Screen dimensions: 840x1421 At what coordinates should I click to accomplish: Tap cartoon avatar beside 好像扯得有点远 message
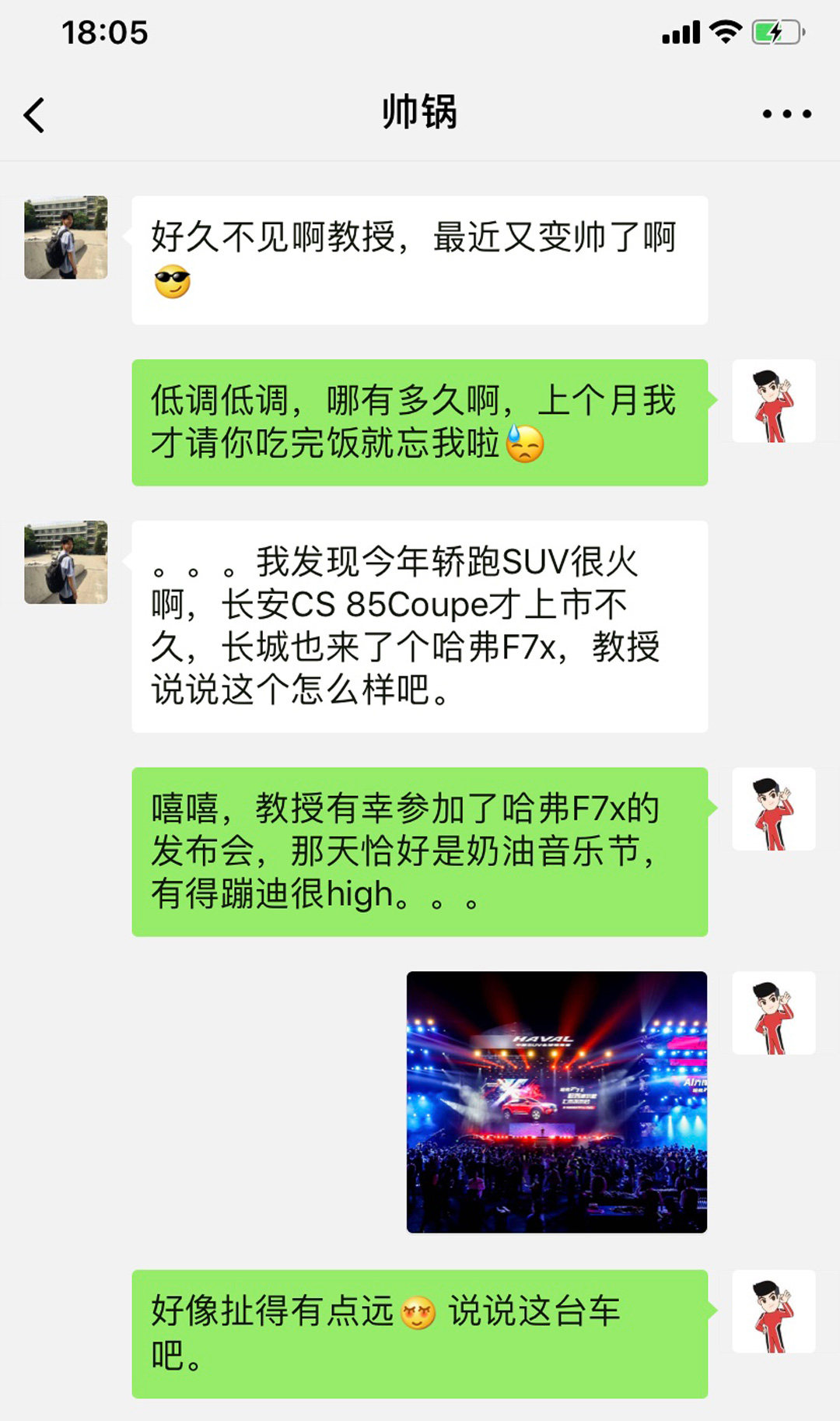(774, 1312)
